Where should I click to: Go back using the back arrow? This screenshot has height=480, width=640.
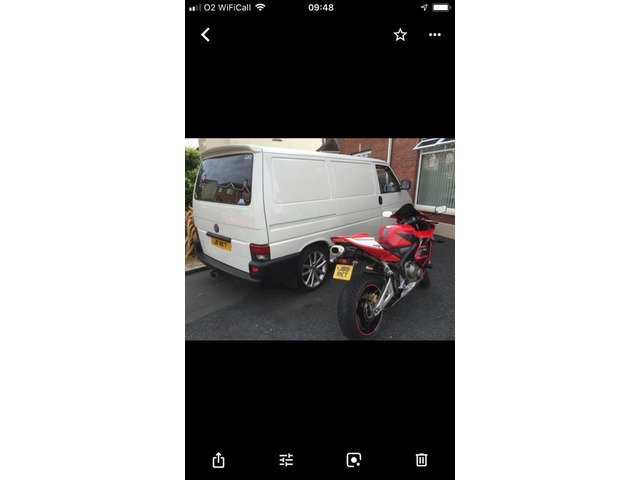click(x=206, y=35)
